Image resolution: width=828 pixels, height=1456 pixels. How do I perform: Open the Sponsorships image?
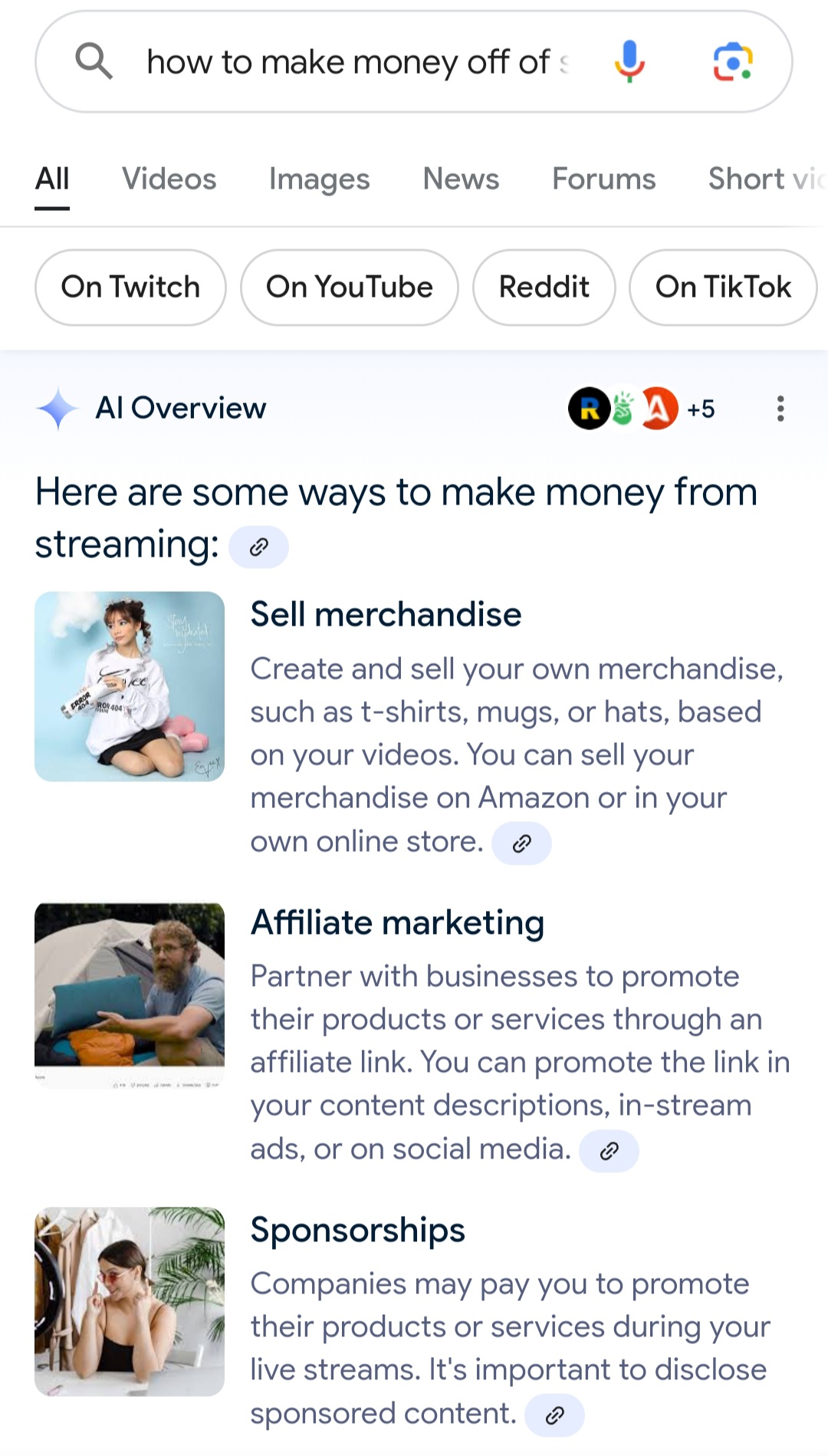click(130, 1301)
